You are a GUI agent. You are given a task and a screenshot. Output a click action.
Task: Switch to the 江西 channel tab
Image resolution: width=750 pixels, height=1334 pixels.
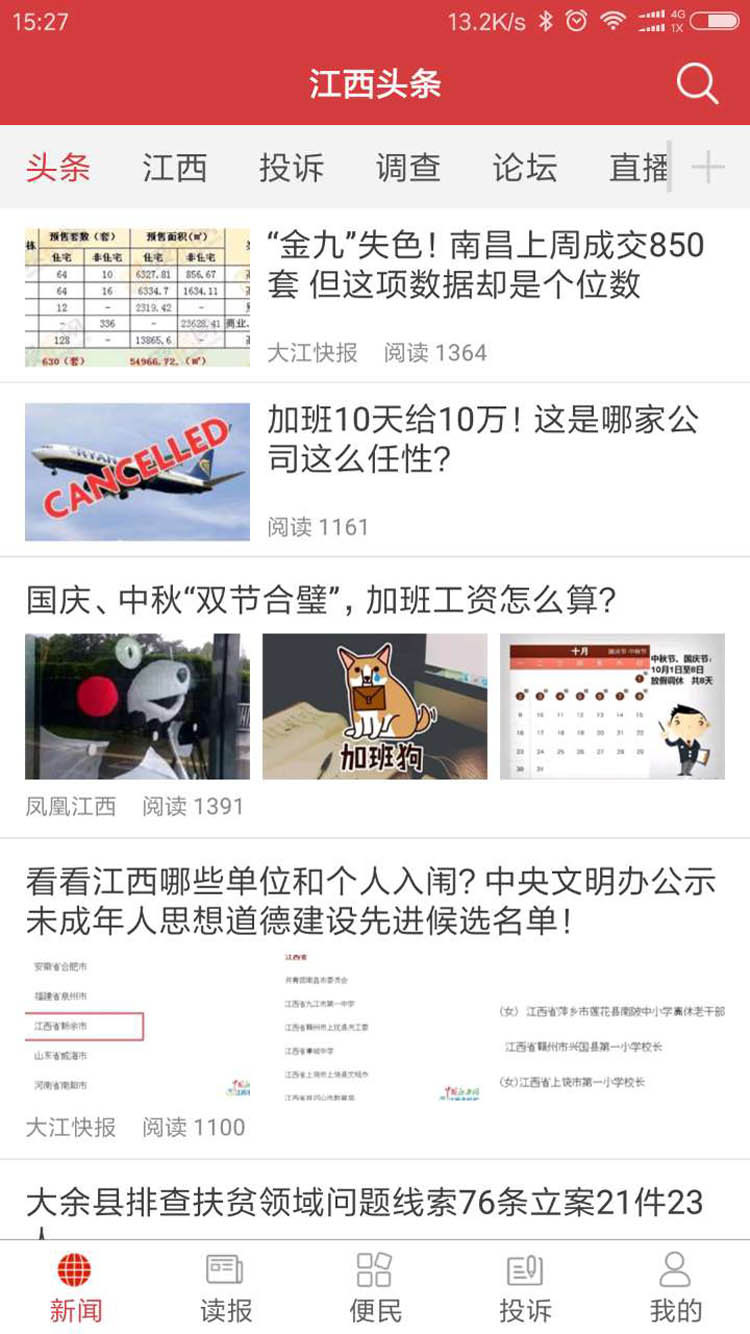176,168
